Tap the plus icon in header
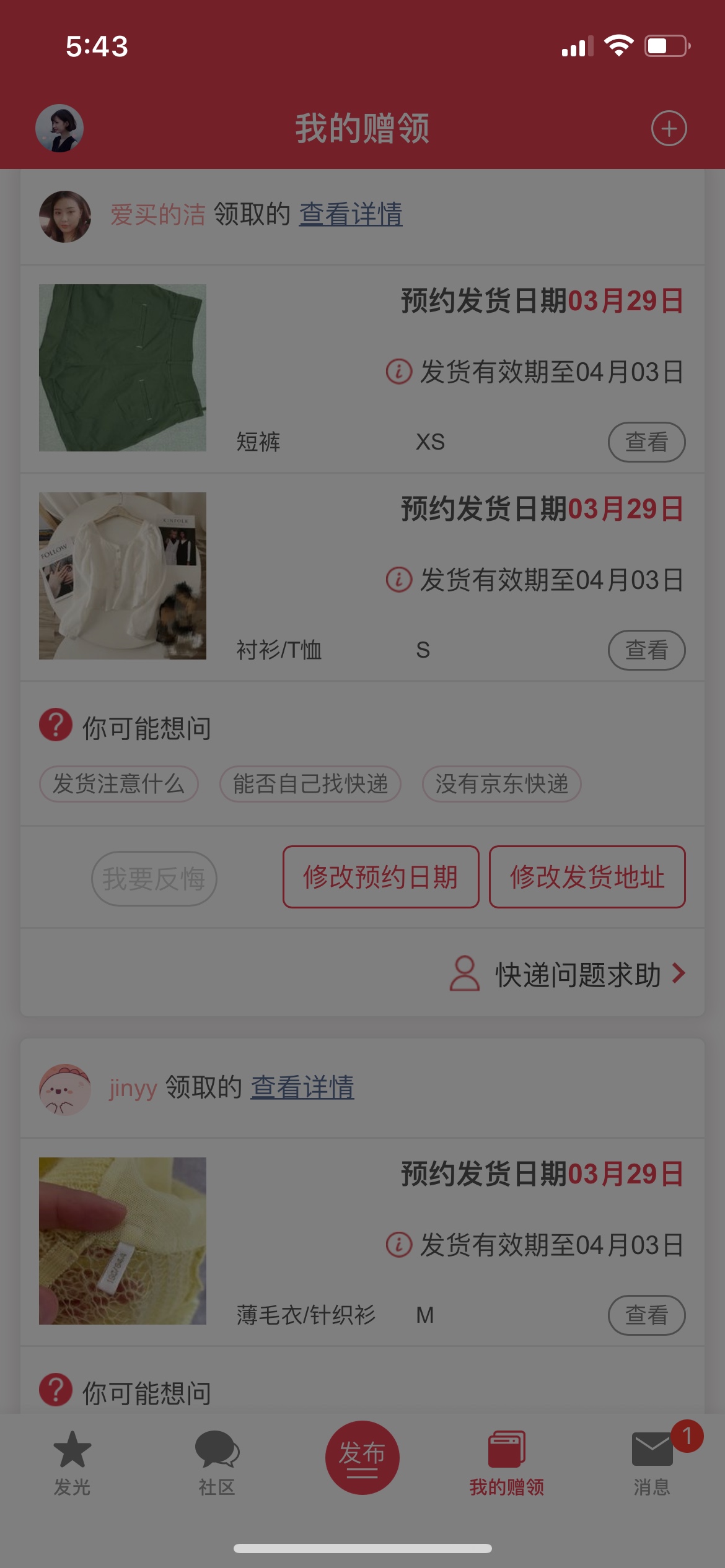This screenshot has width=725, height=1568. (x=669, y=129)
